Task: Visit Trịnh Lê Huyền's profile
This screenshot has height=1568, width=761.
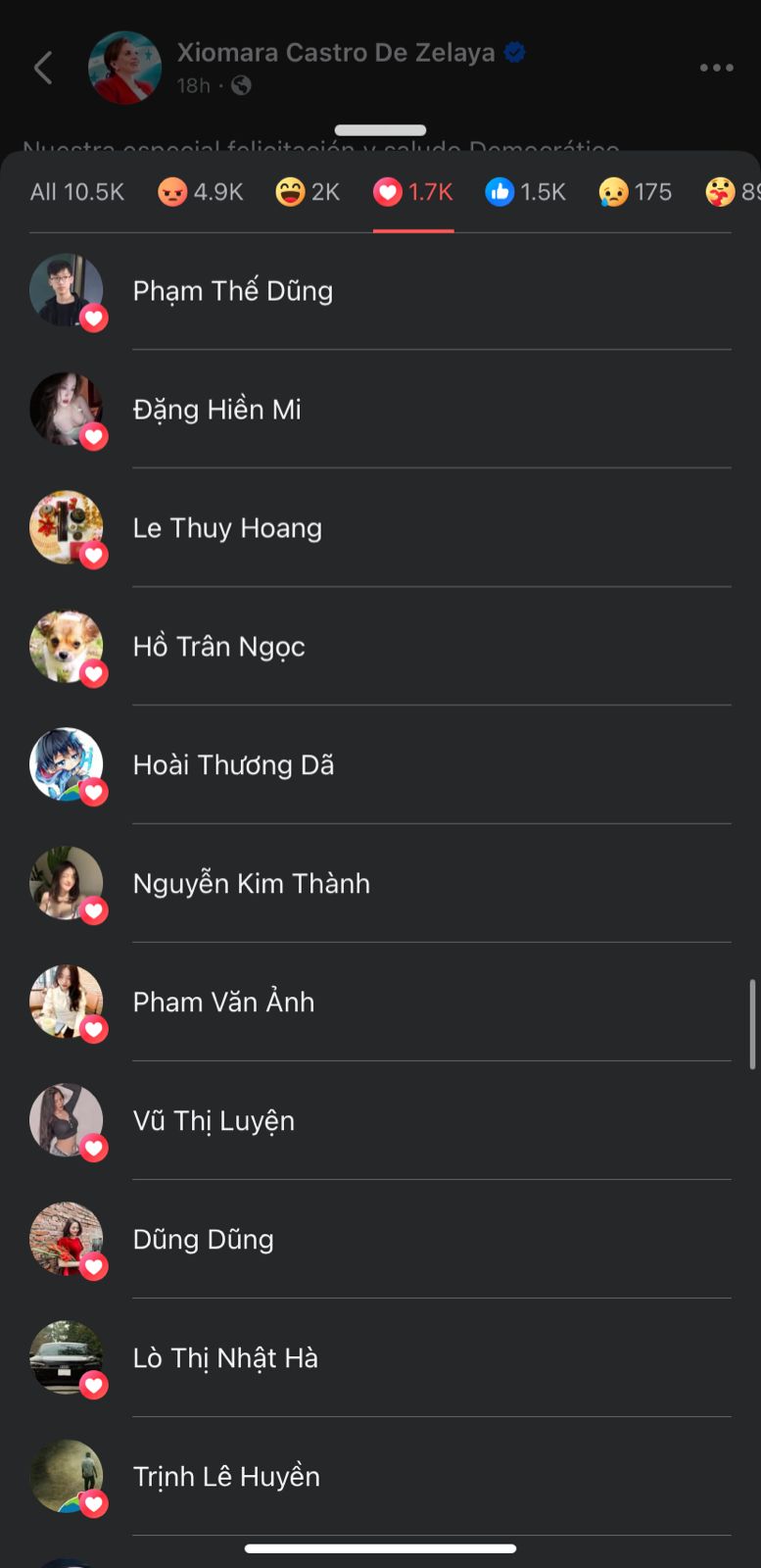Action: (x=226, y=1477)
